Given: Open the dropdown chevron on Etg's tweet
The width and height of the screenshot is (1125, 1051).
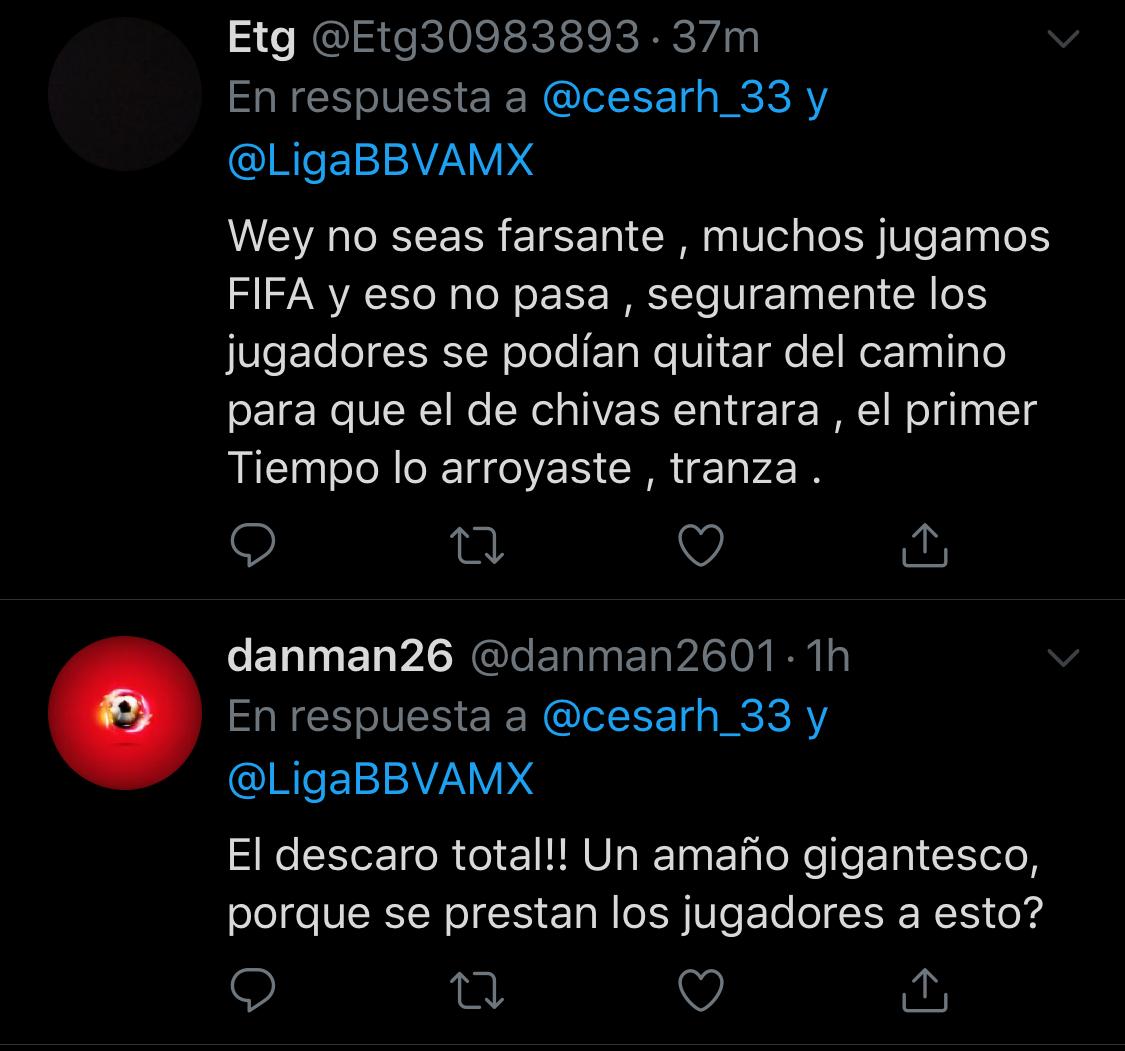Looking at the screenshot, I should [x=1061, y=40].
